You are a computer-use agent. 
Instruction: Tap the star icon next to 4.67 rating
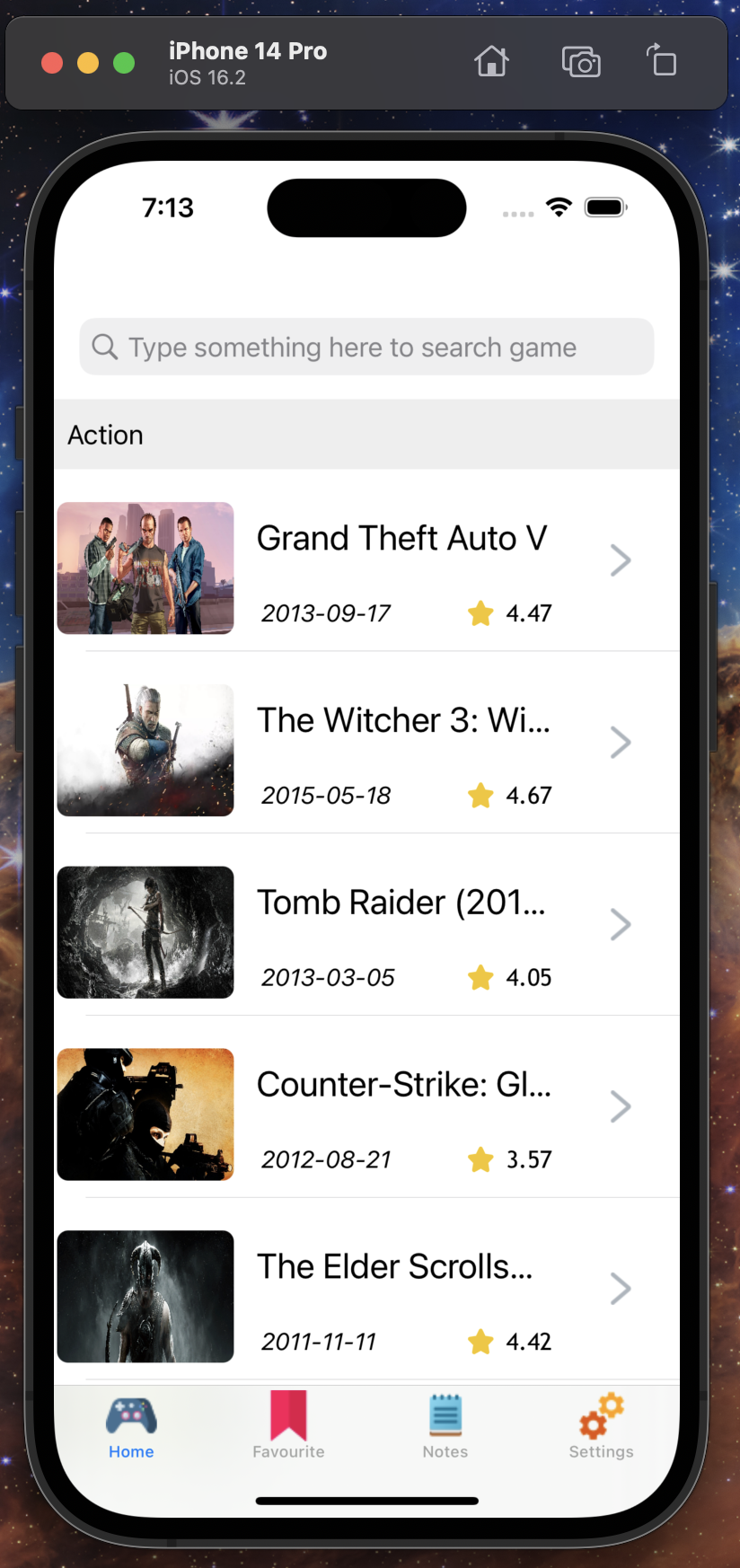coord(480,796)
